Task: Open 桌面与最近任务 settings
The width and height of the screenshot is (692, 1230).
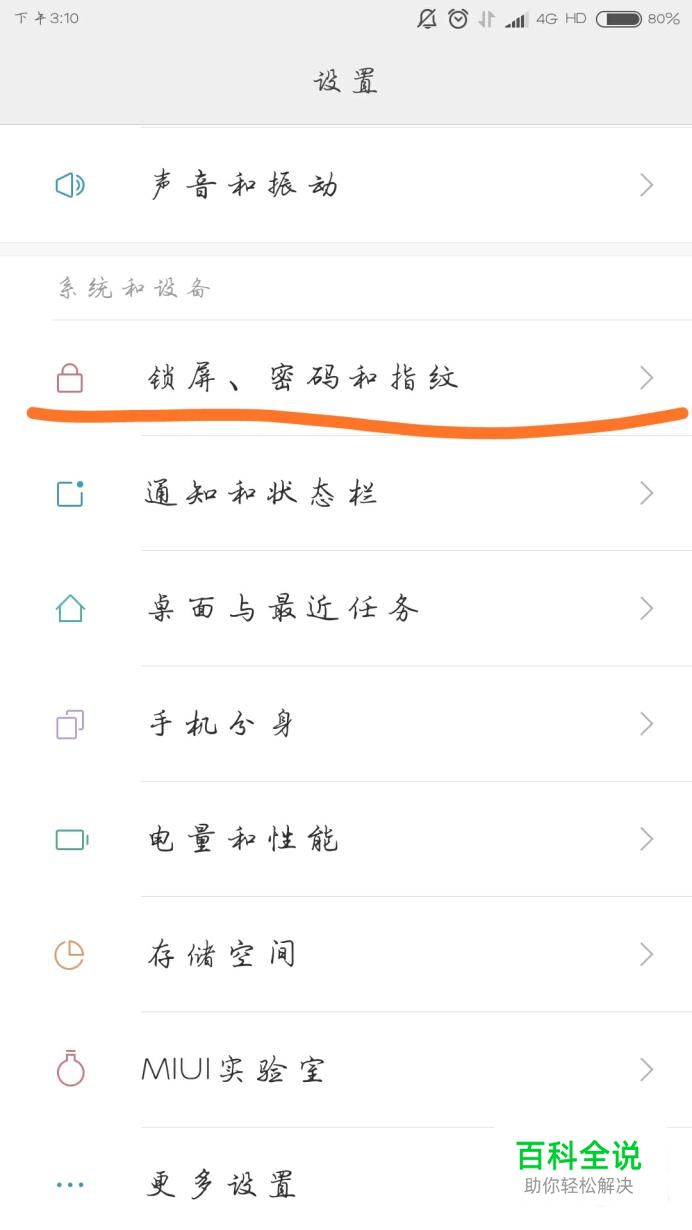Action: (x=280, y=608)
